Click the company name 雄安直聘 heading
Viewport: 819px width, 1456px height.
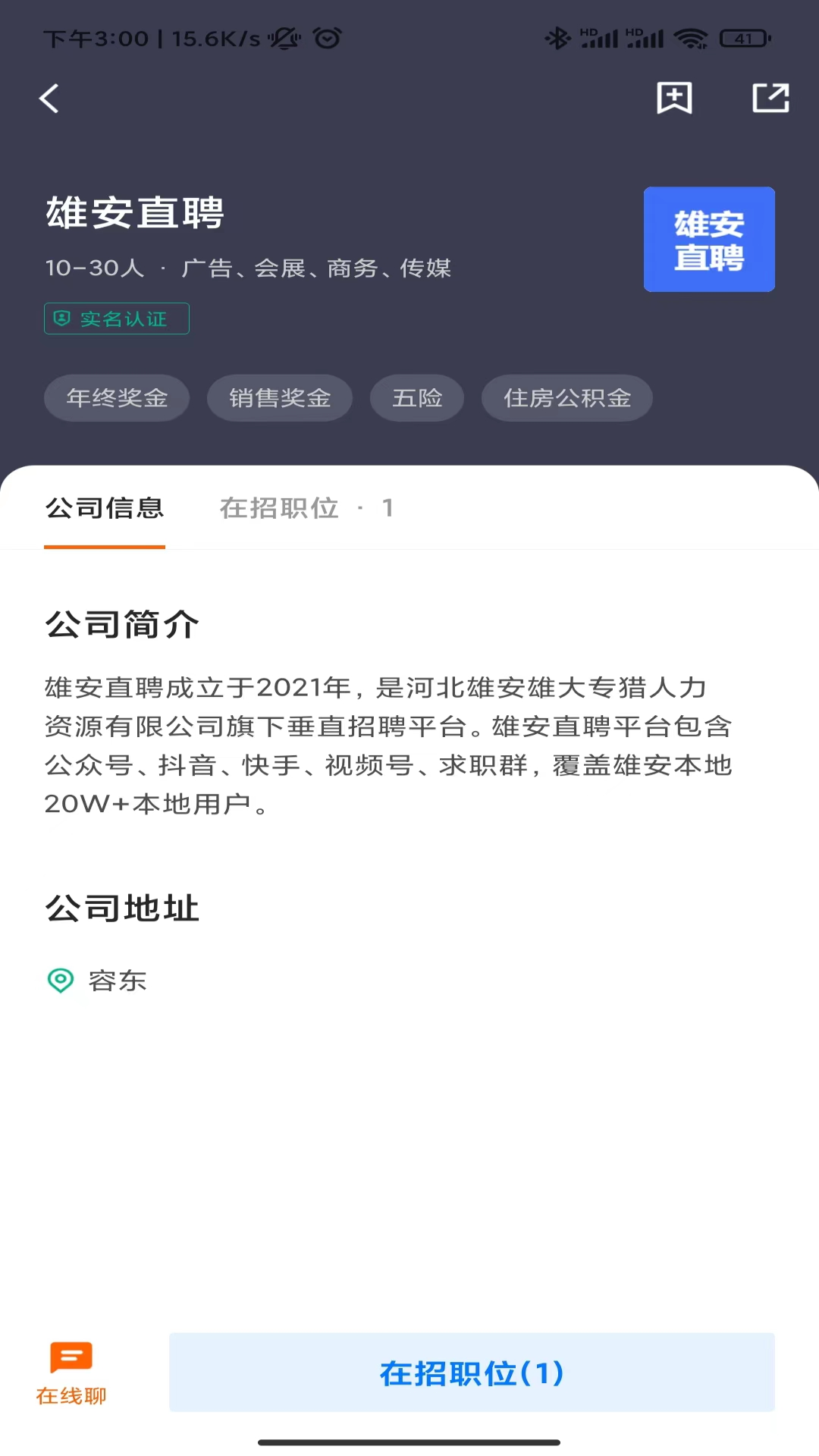(133, 213)
